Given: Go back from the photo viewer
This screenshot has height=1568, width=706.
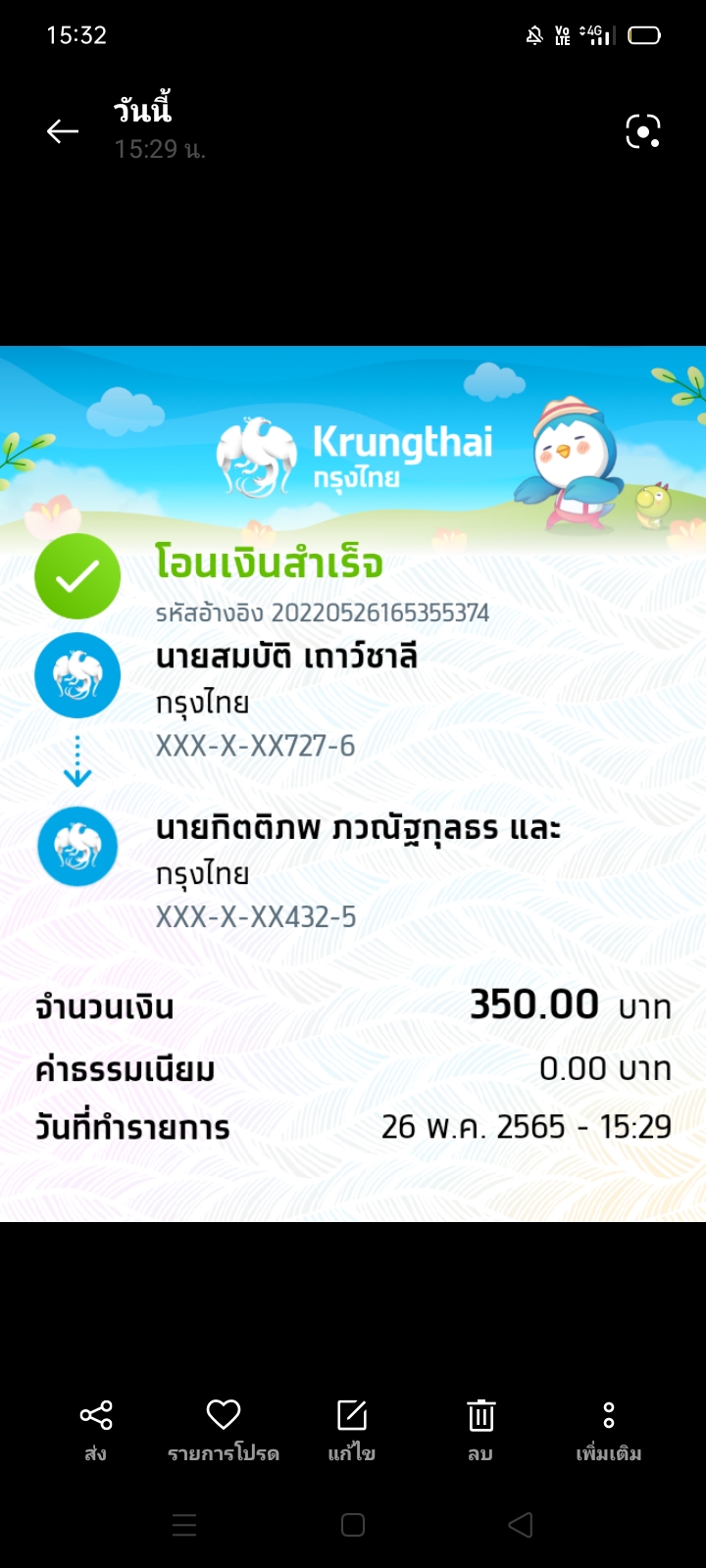Looking at the screenshot, I should coord(63,131).
